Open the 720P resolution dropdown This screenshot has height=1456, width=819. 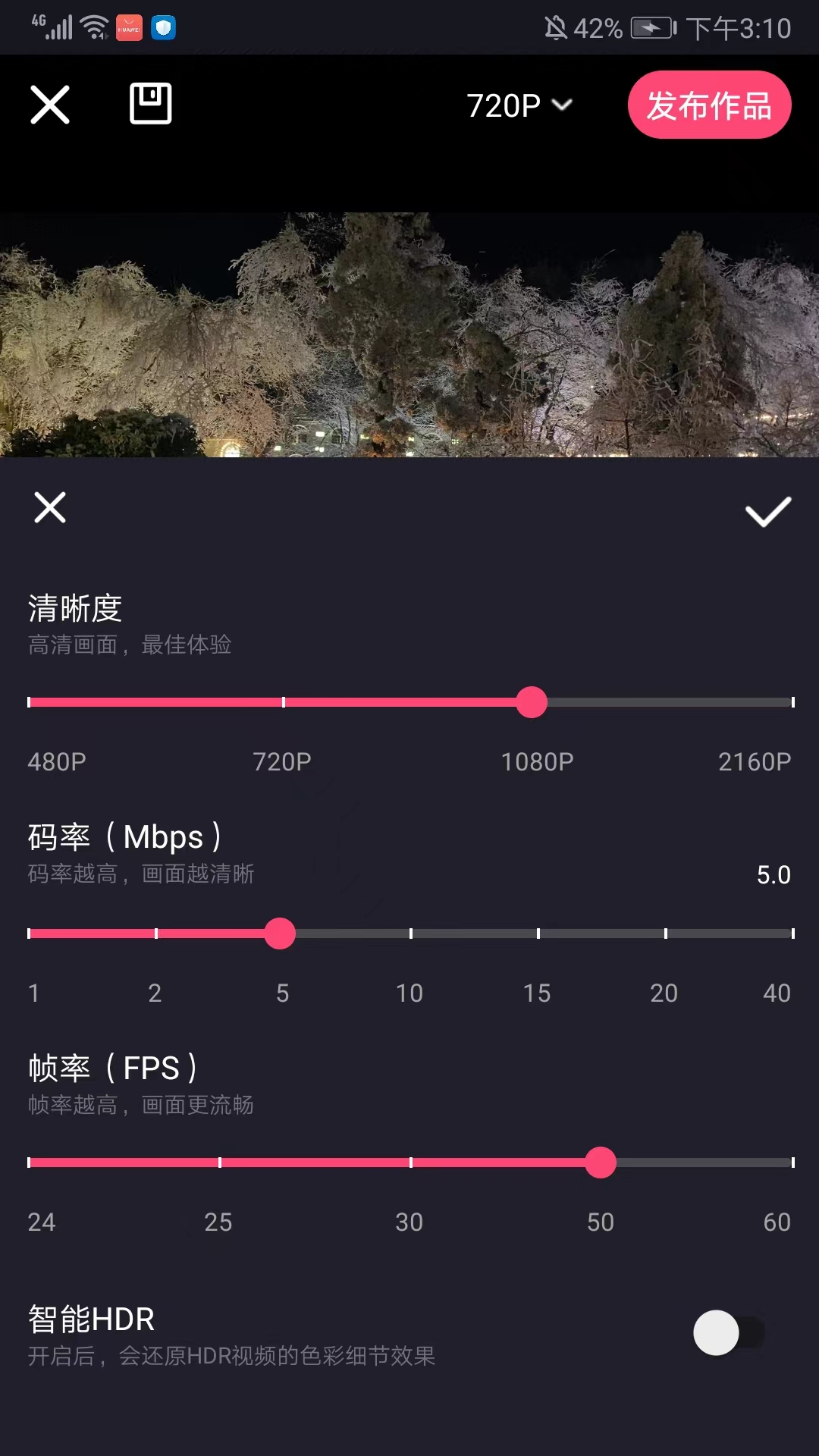click(519, 105)
